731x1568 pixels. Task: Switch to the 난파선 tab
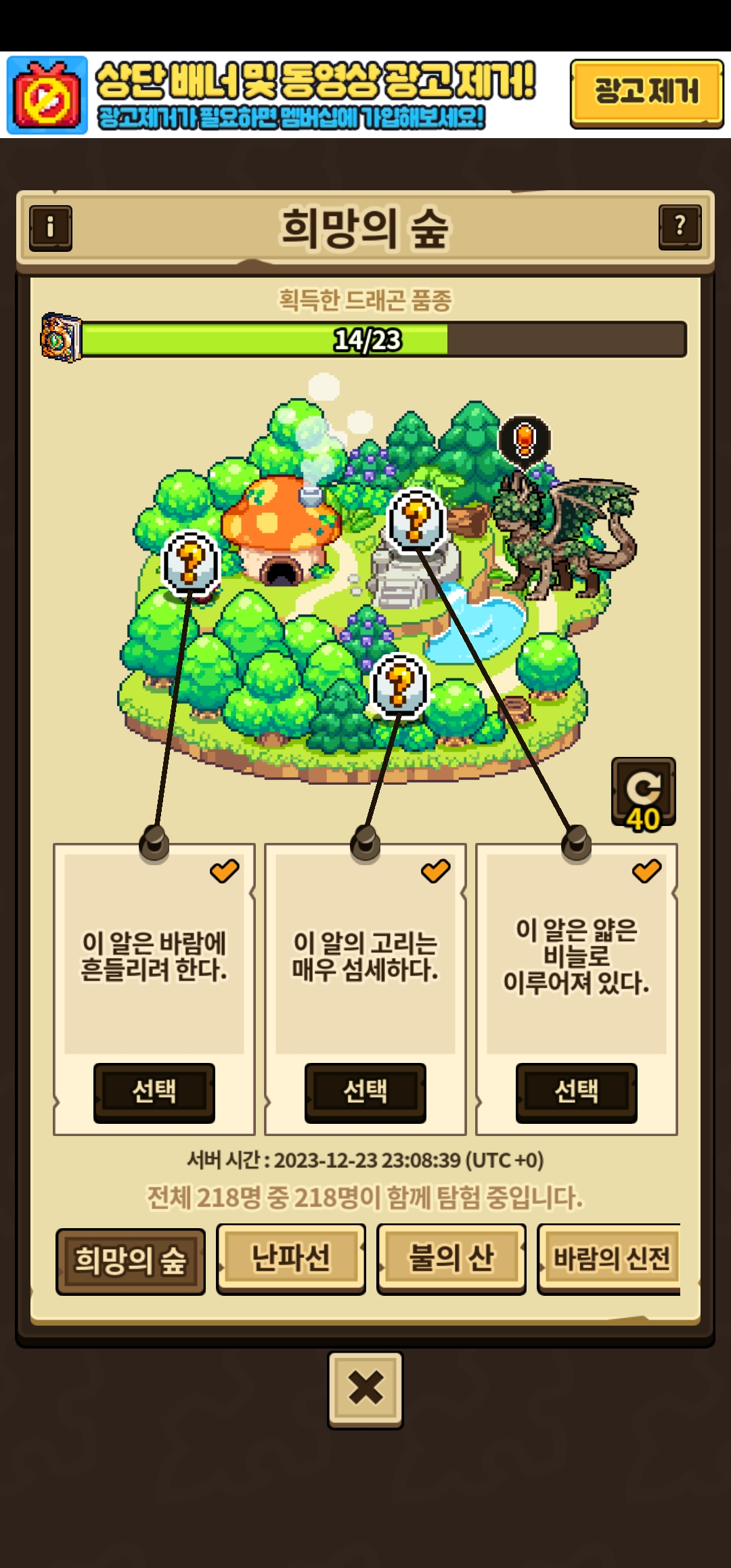click(291, 1259)
